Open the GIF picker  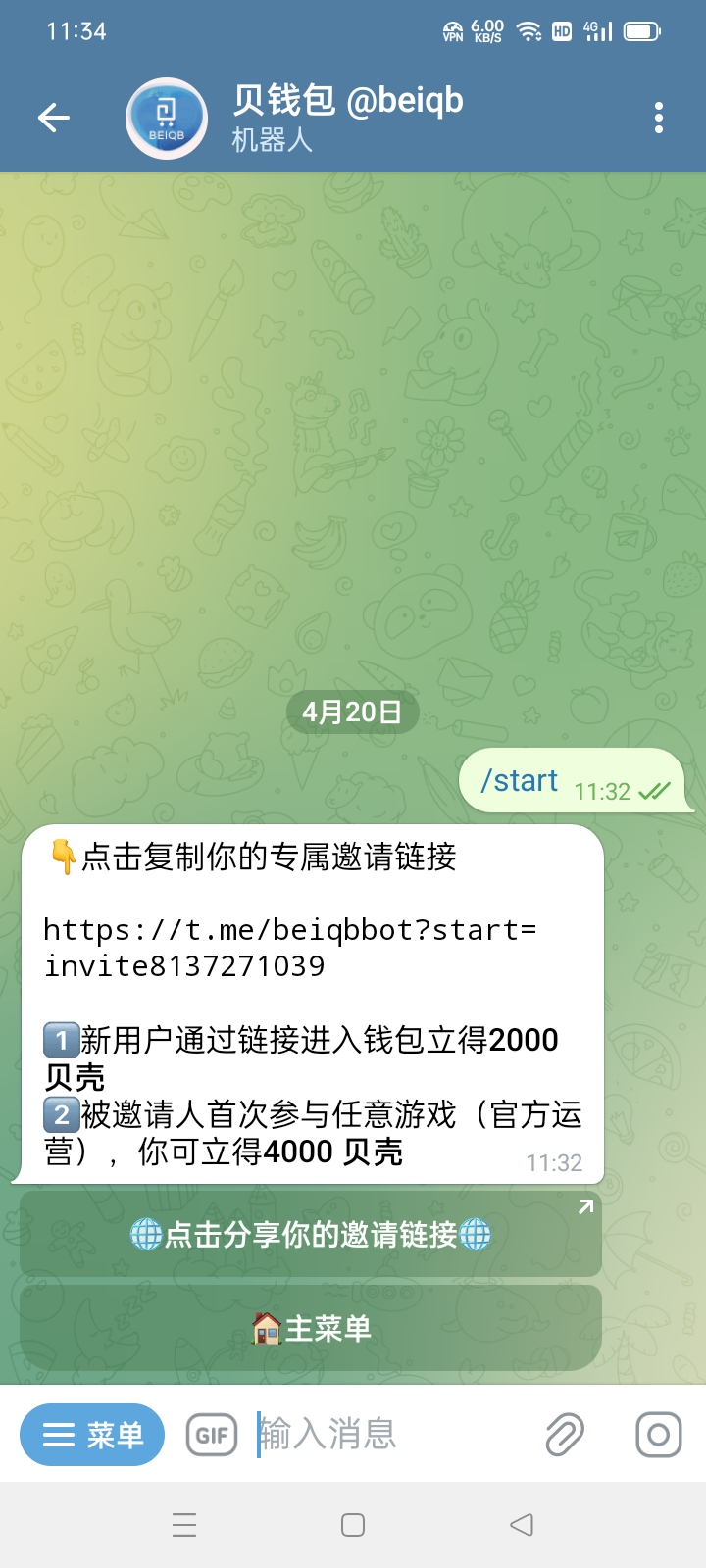click(x=212, y=1435)
